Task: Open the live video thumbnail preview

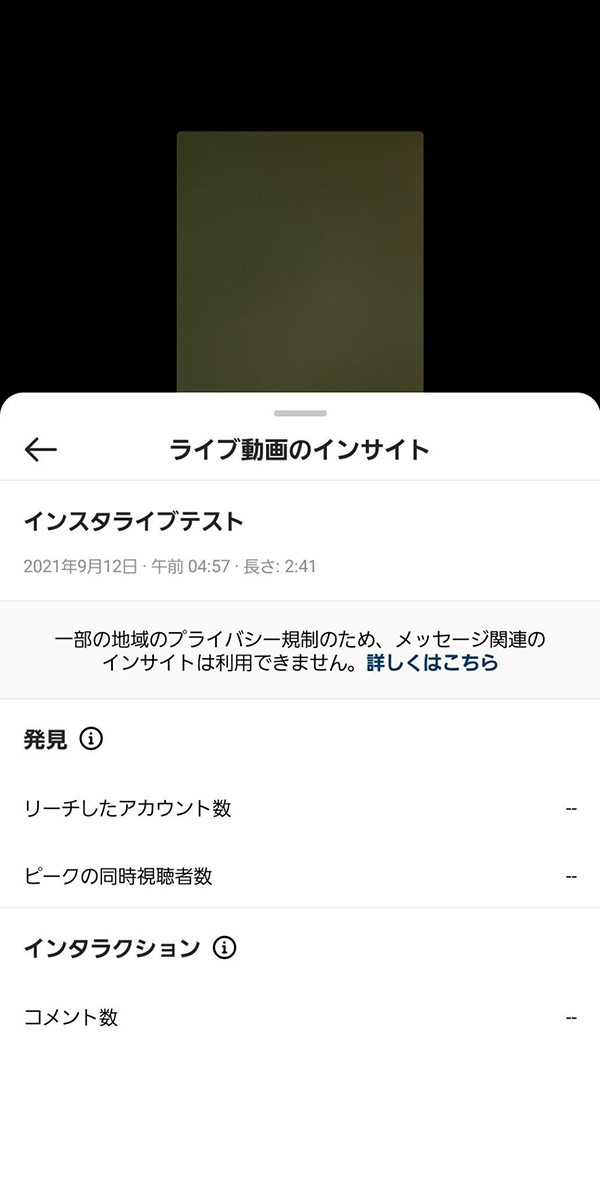Action: (x=300, y=262)
